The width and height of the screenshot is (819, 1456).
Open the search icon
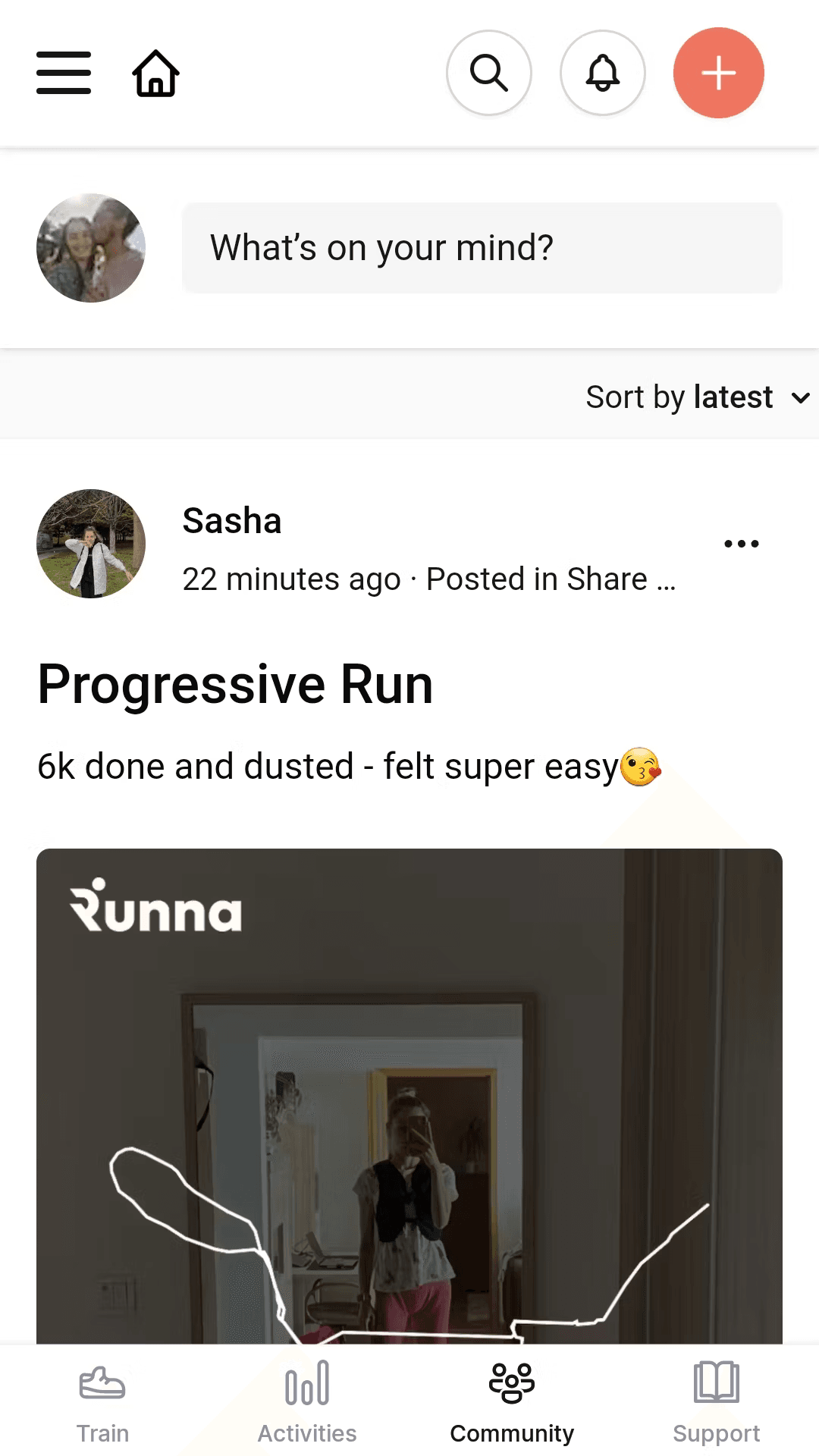(489, 73)
